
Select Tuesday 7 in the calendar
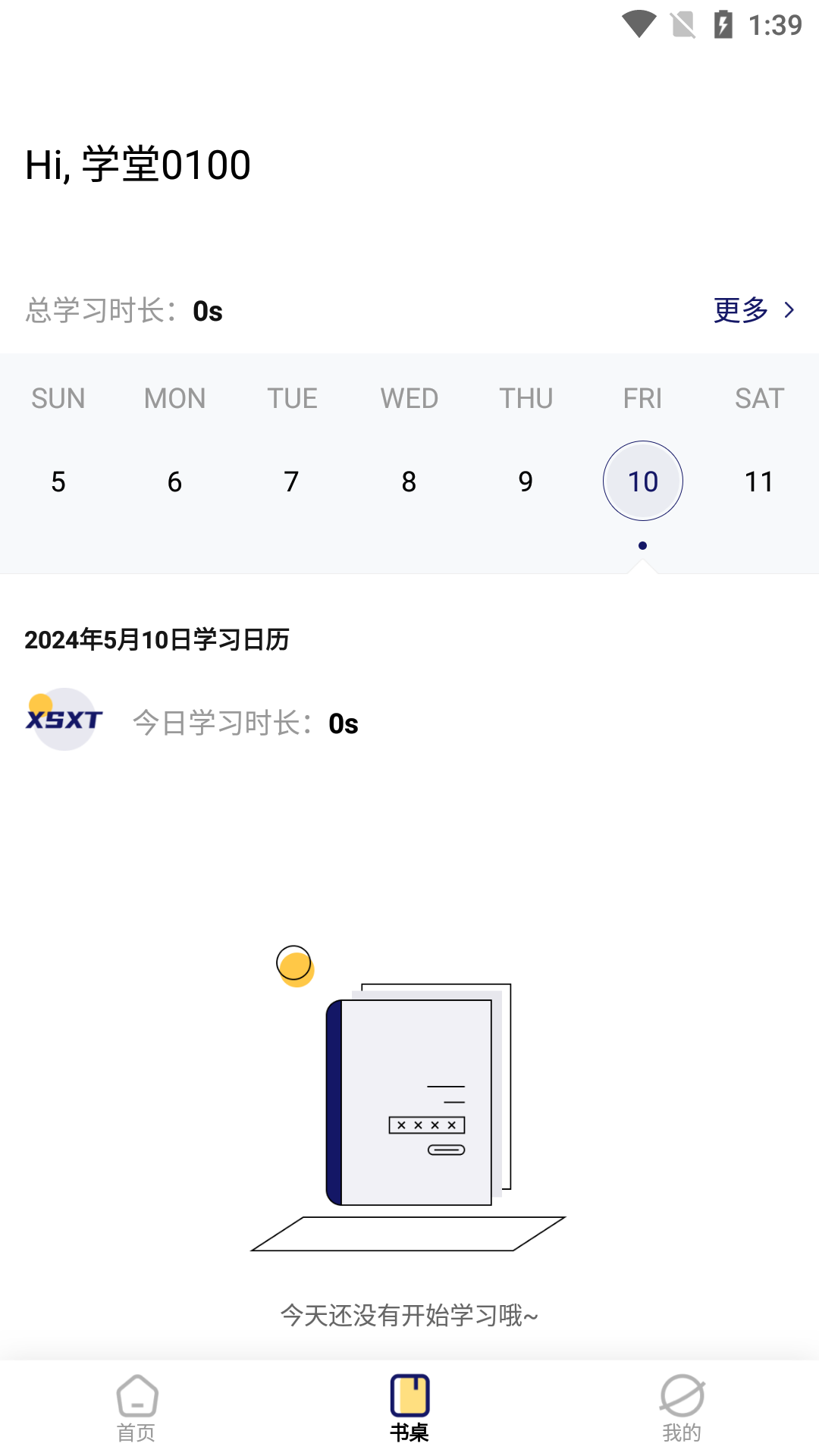tap(291, 482)
